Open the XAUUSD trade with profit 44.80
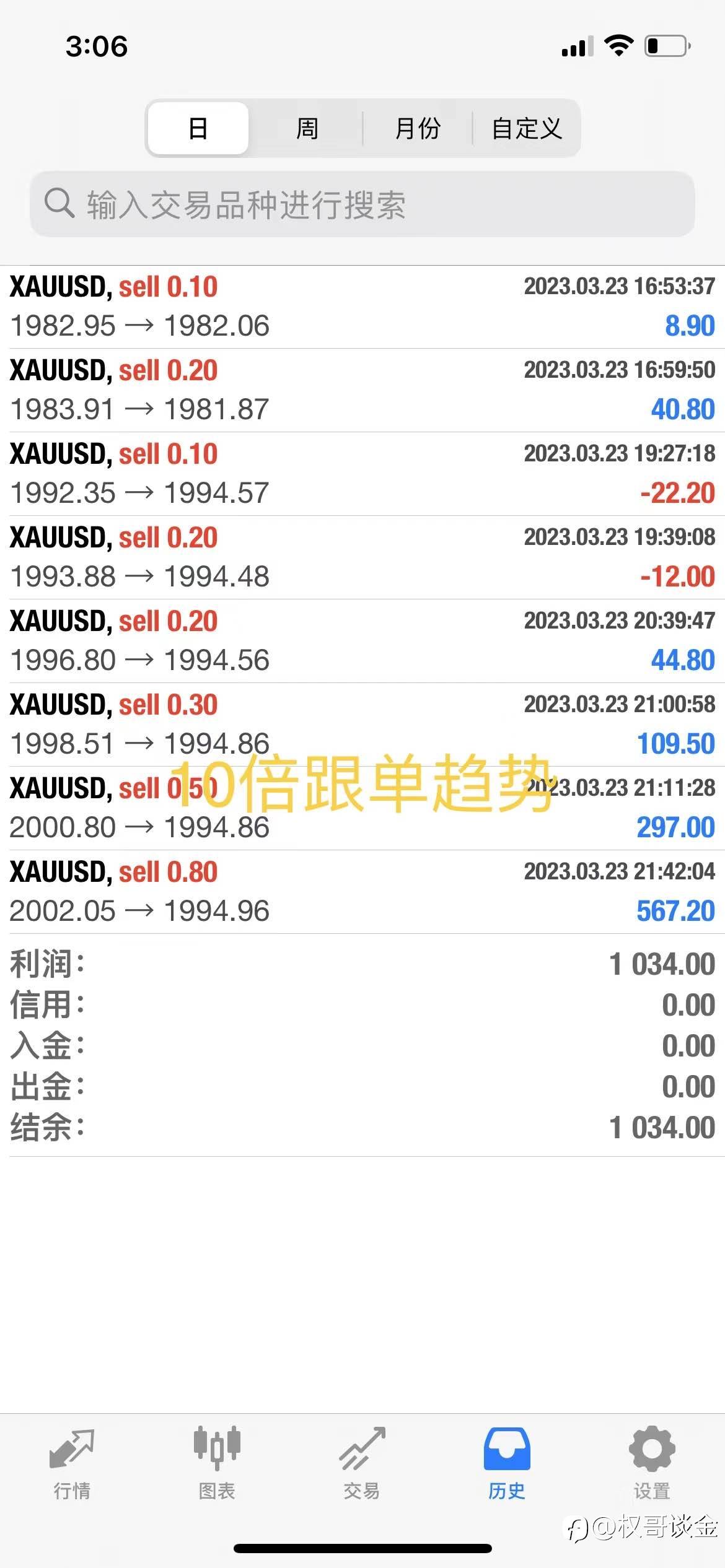725x1568 pixels. coord(362,641)
